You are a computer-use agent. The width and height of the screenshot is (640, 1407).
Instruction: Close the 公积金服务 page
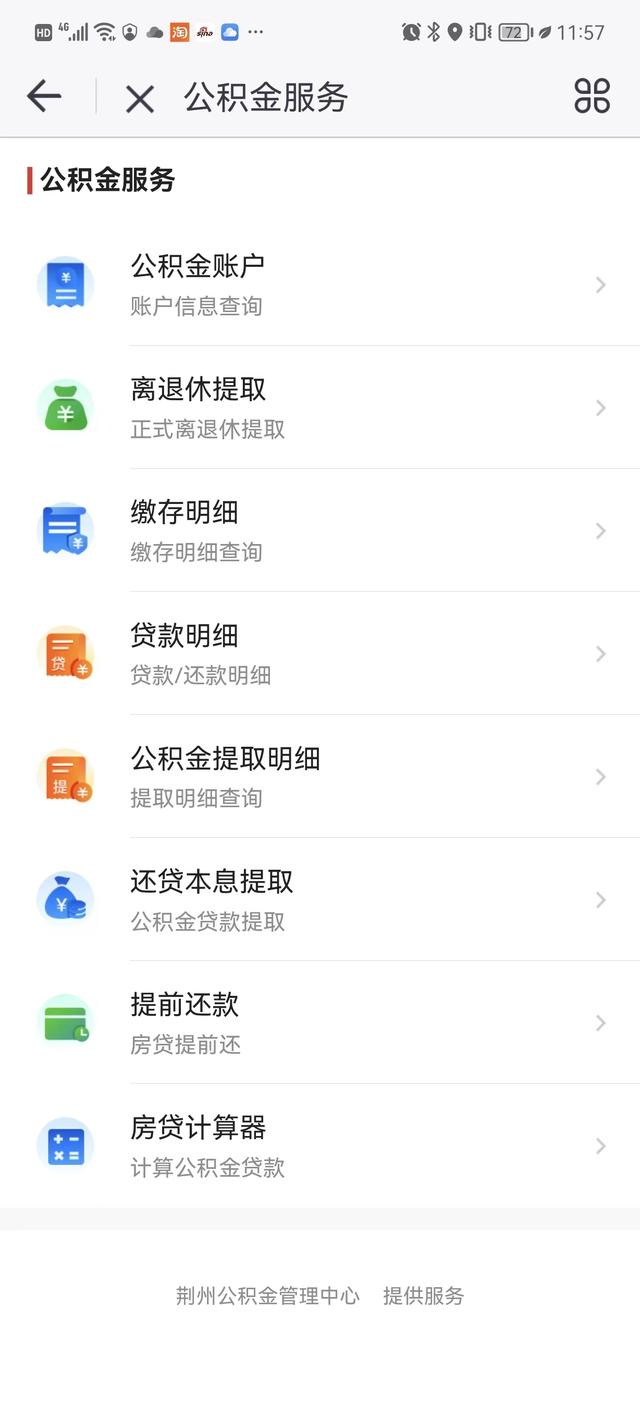(140, 98)
